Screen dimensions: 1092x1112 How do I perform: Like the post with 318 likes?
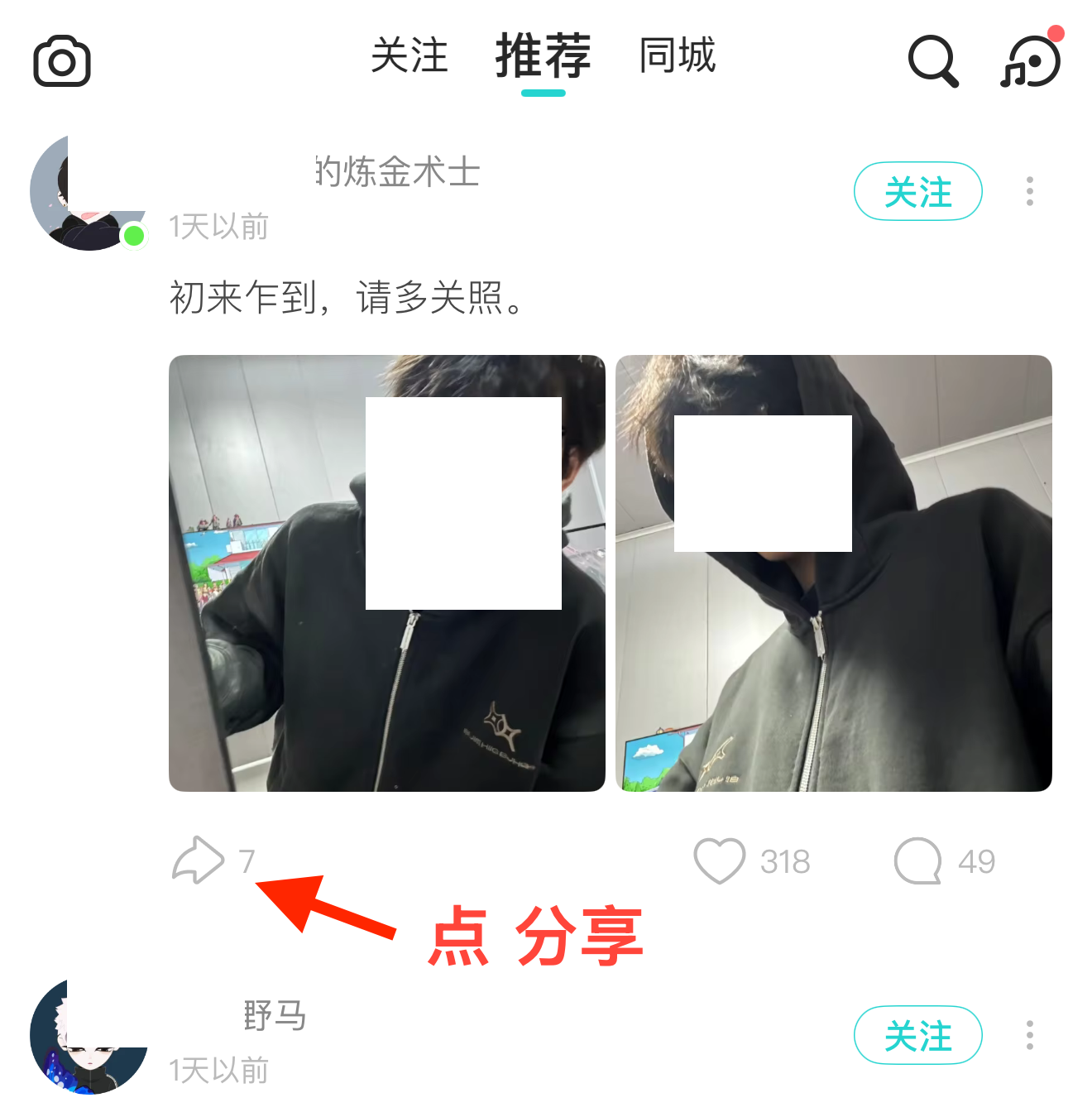(x=720, y=861)
